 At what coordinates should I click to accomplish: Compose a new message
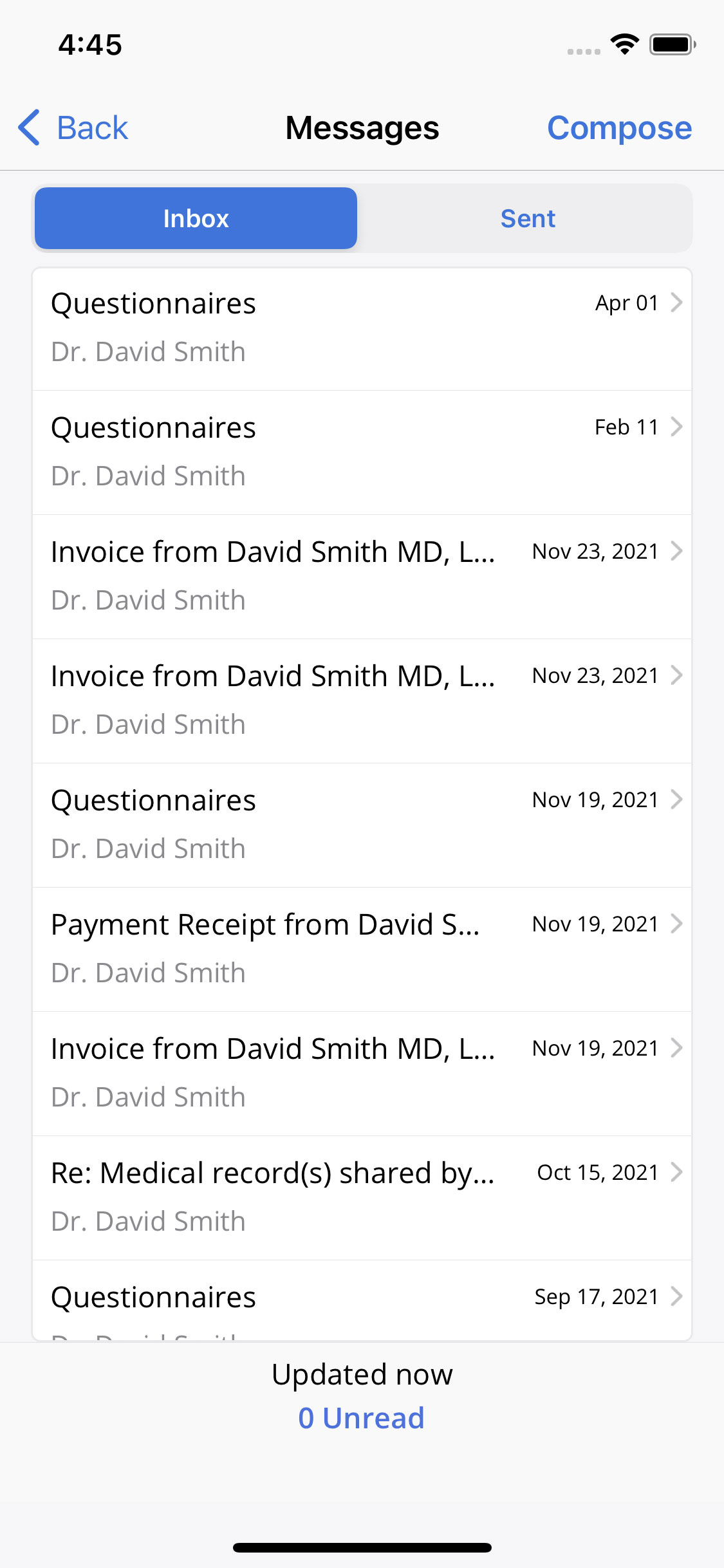tap(619, 127)
